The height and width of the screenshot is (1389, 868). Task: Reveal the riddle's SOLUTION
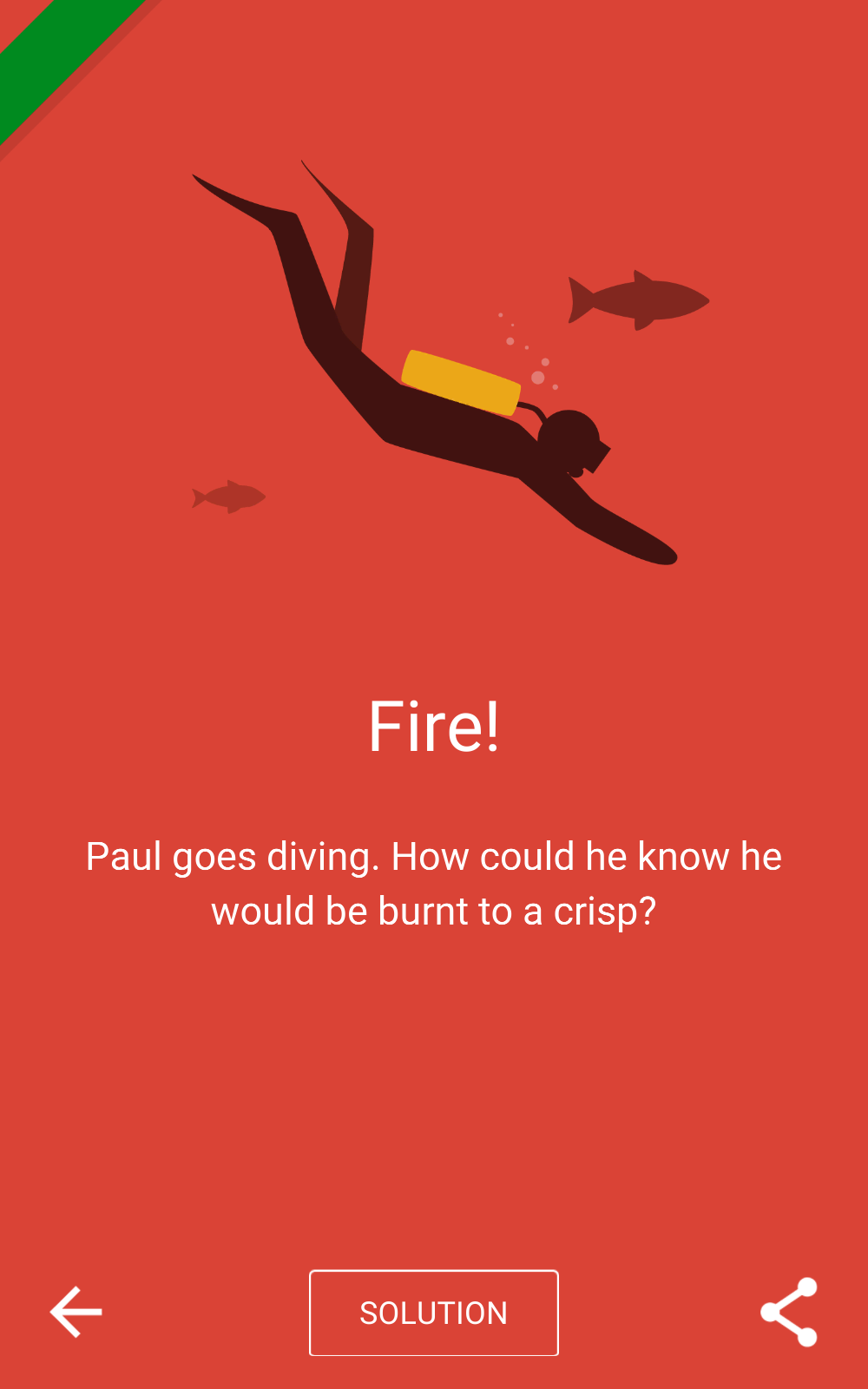tap(433, 1312)
